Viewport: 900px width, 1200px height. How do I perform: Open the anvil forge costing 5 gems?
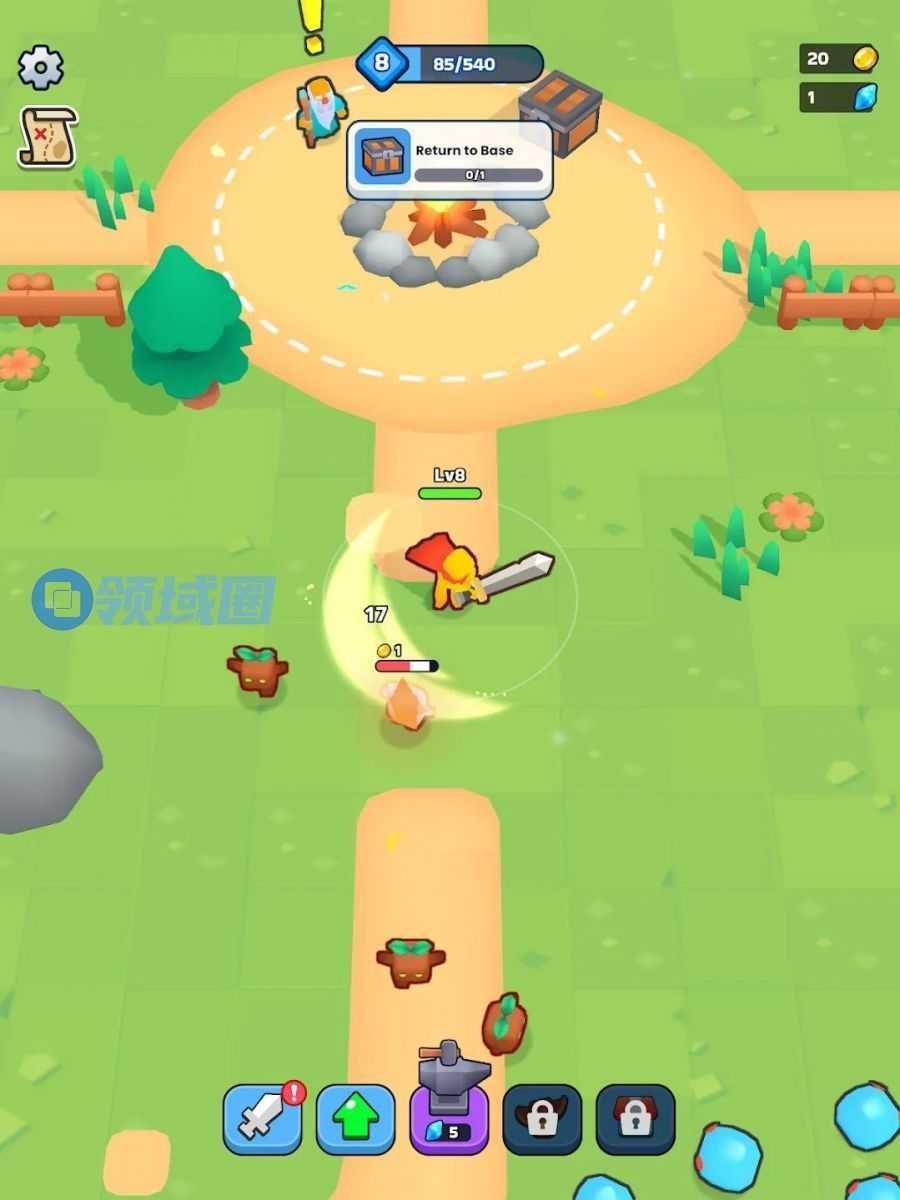[449, 1110]
